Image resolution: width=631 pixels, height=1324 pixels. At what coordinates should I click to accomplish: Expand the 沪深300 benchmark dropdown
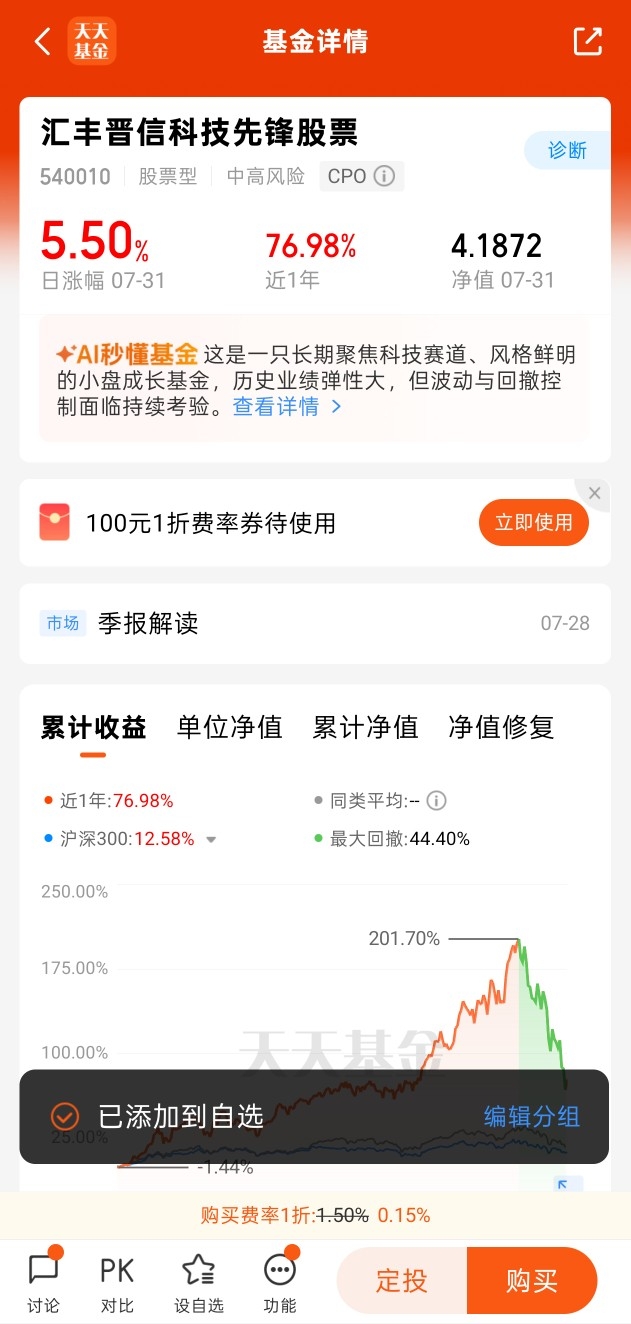point(211,840)
